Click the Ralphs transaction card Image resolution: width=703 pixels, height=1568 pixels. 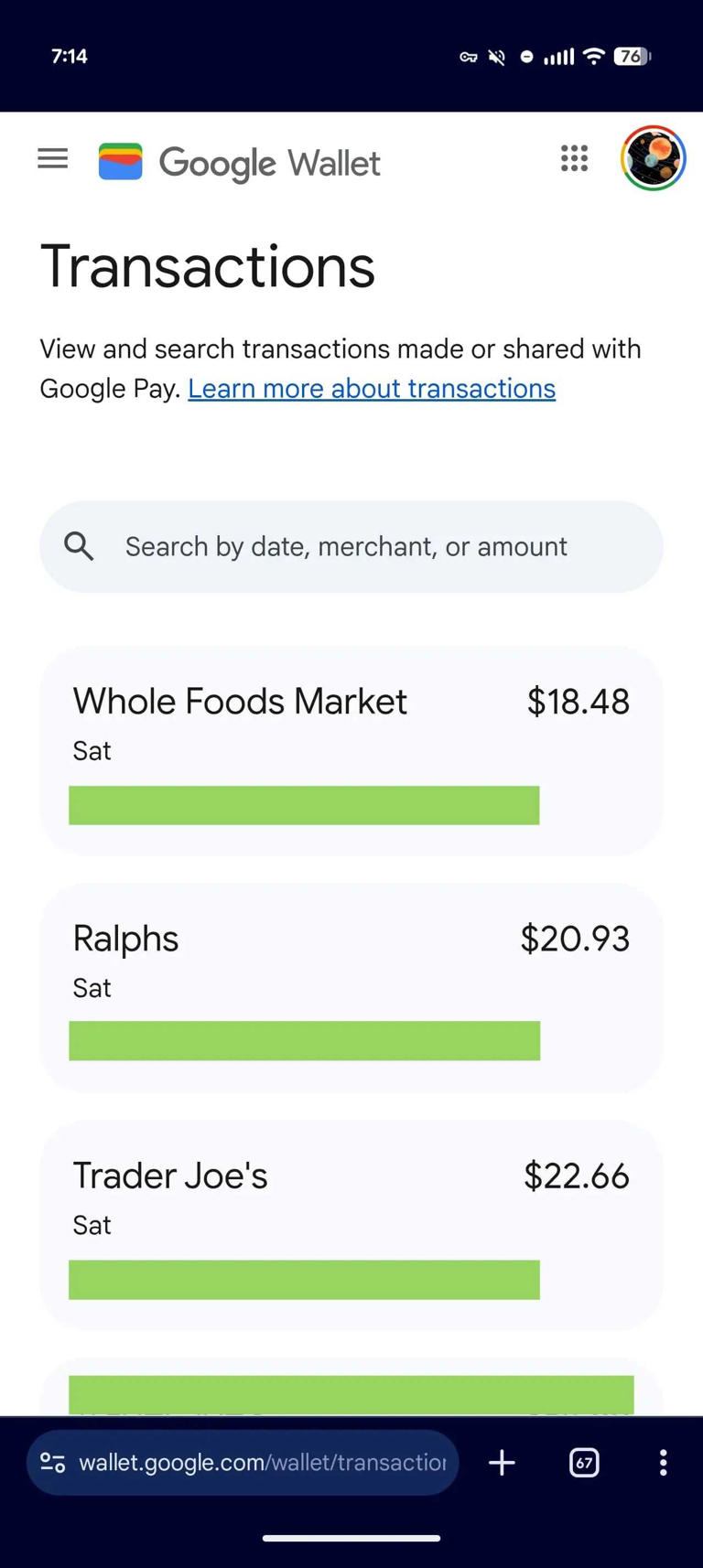click(351, 987)
